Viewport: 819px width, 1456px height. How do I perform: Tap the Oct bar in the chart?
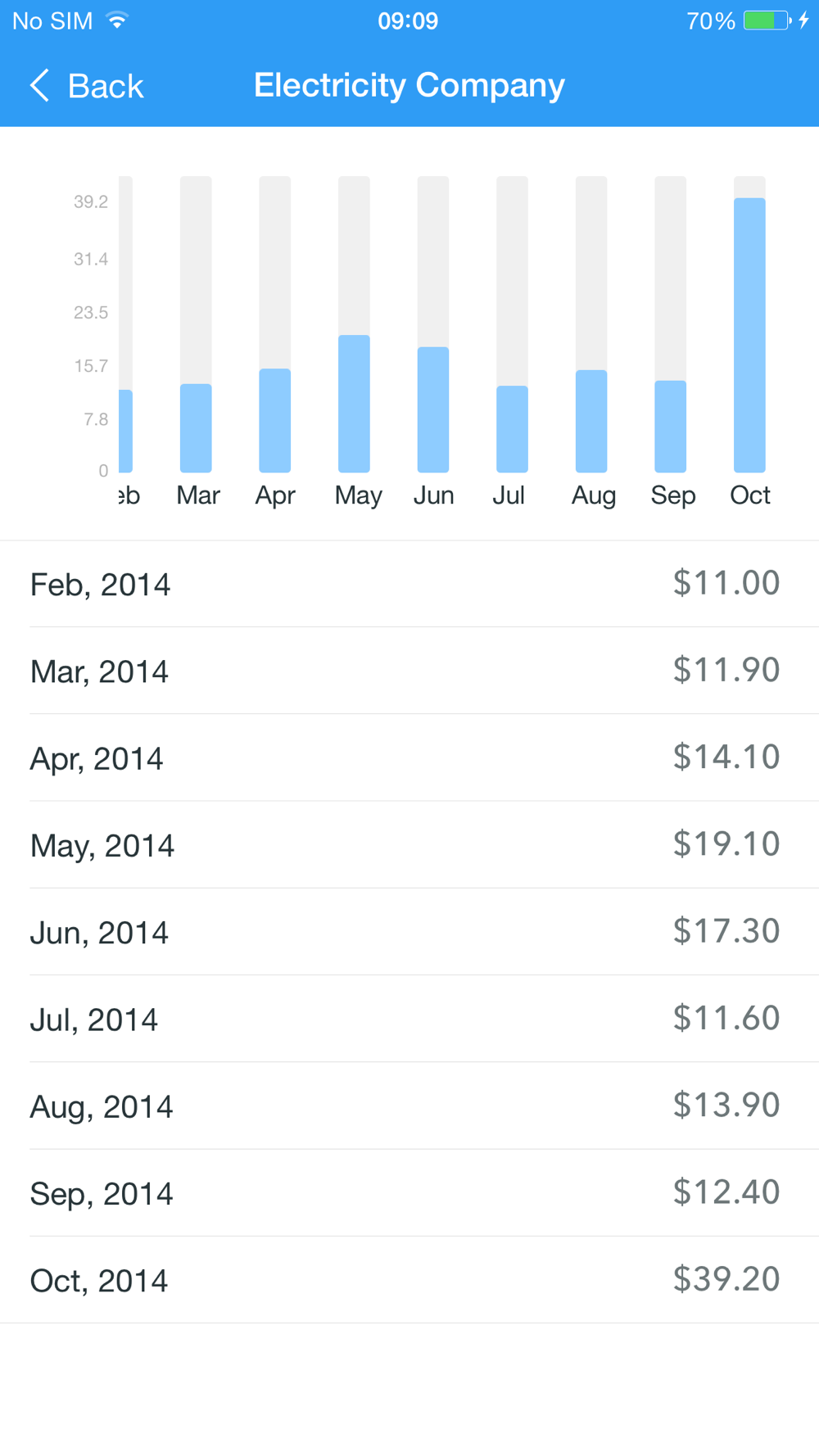(749, 336)
